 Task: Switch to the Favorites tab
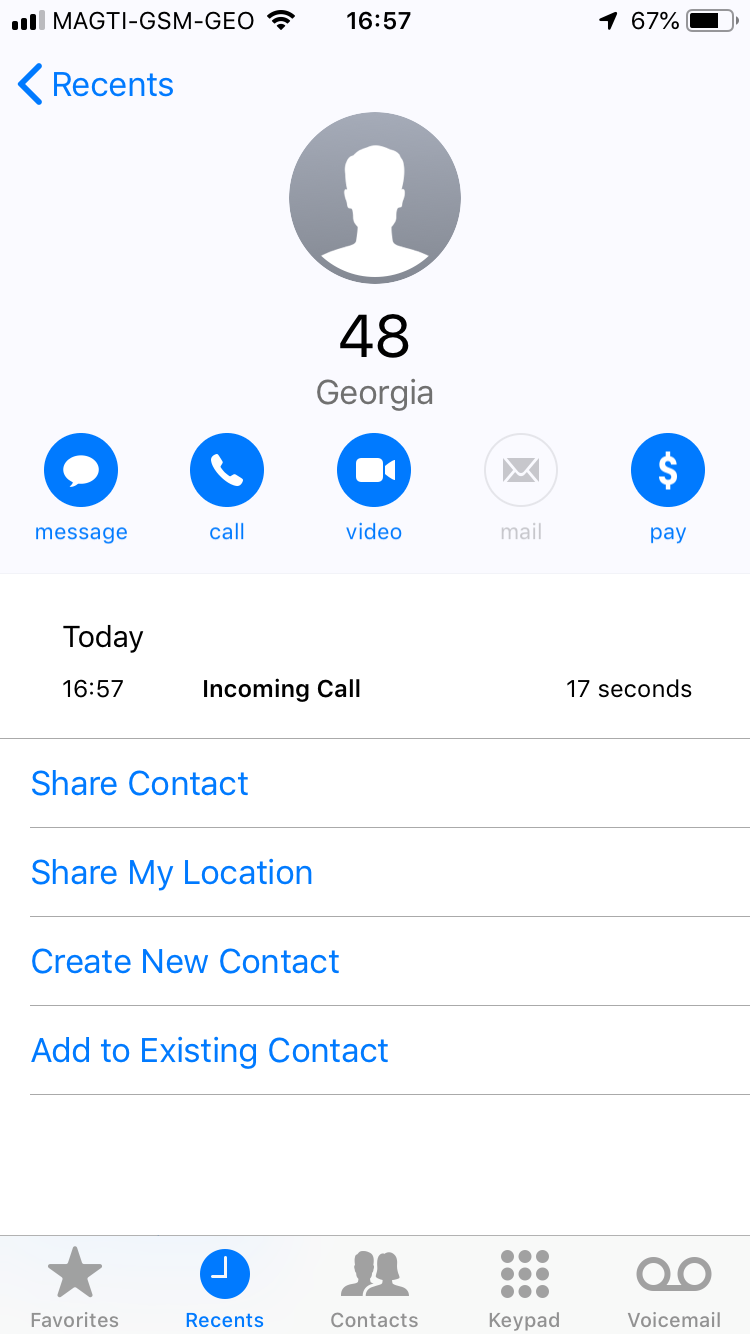point(75,1288)
